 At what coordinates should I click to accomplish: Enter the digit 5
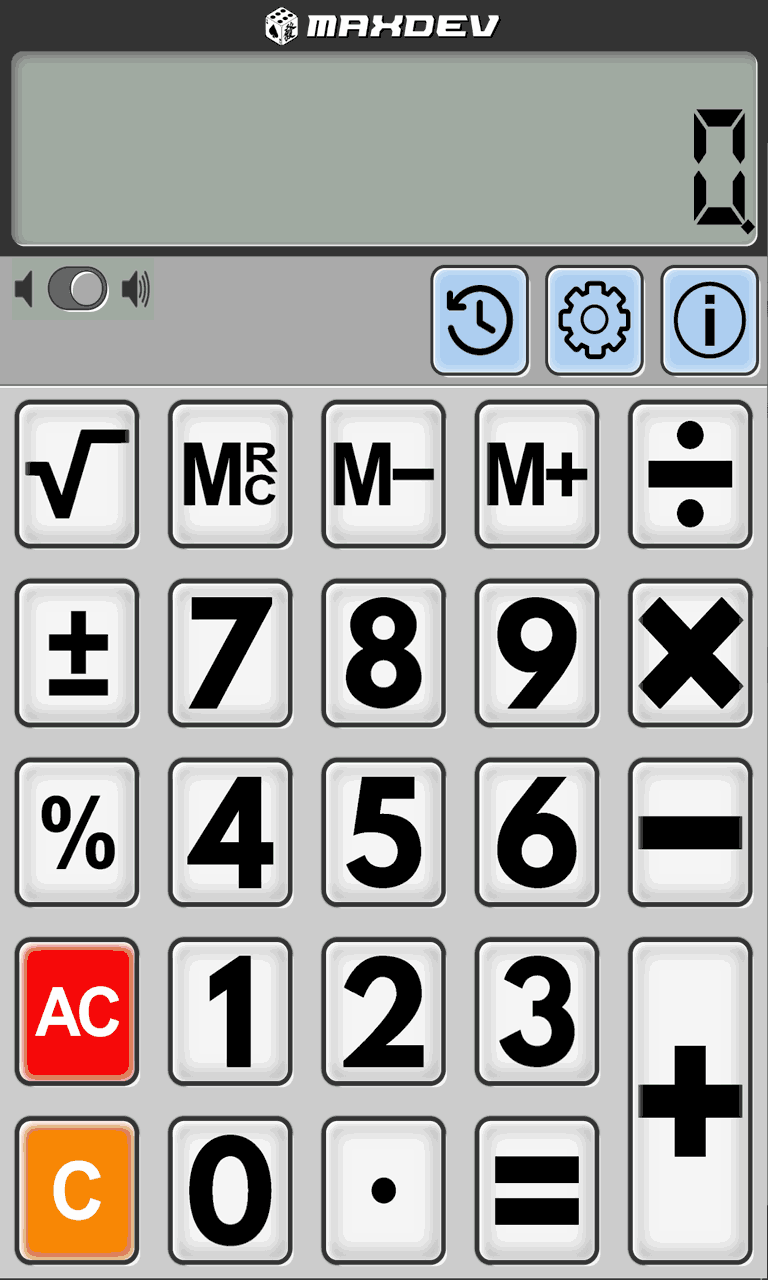click(384, 832)
